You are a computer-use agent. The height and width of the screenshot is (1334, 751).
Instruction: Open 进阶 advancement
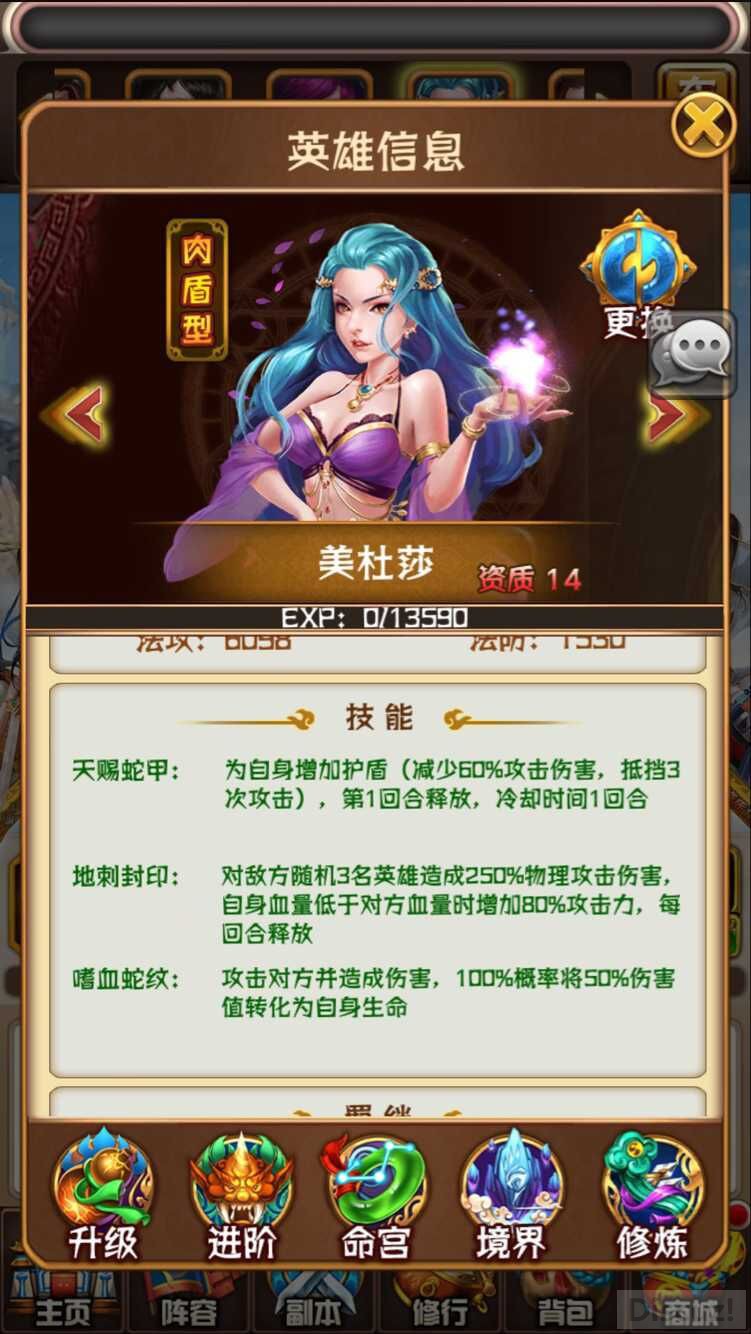point(240,1196)
